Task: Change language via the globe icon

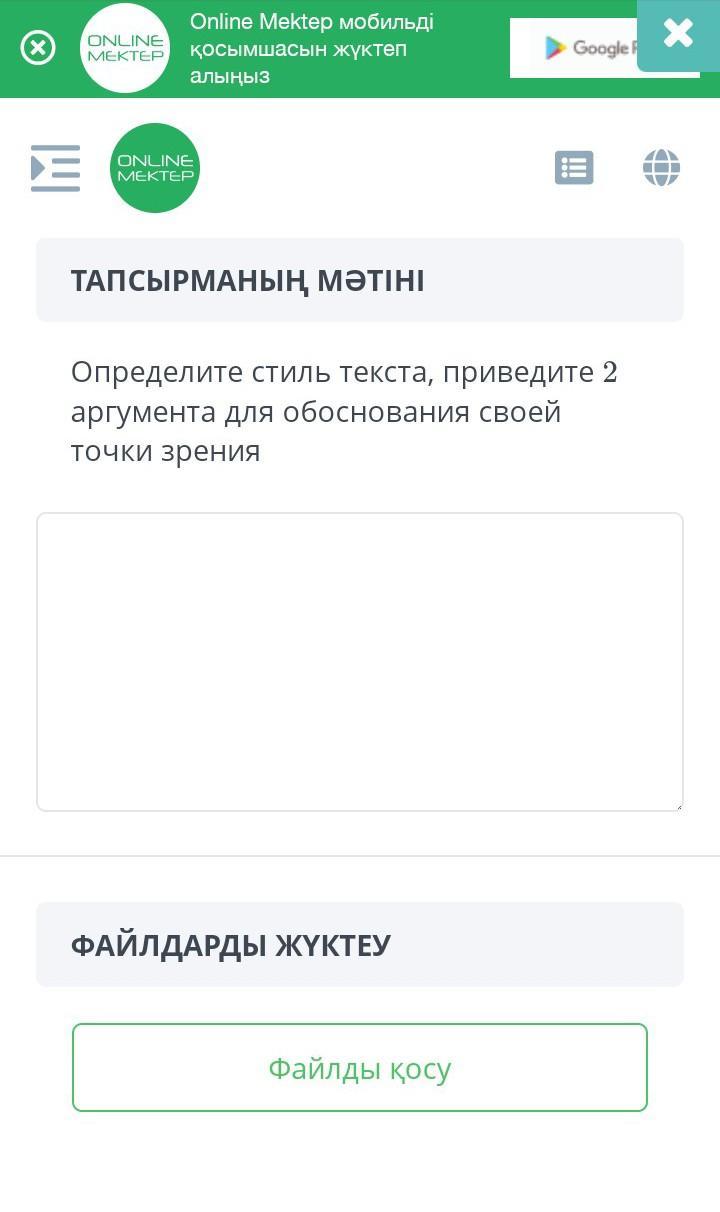Action: 661,168
